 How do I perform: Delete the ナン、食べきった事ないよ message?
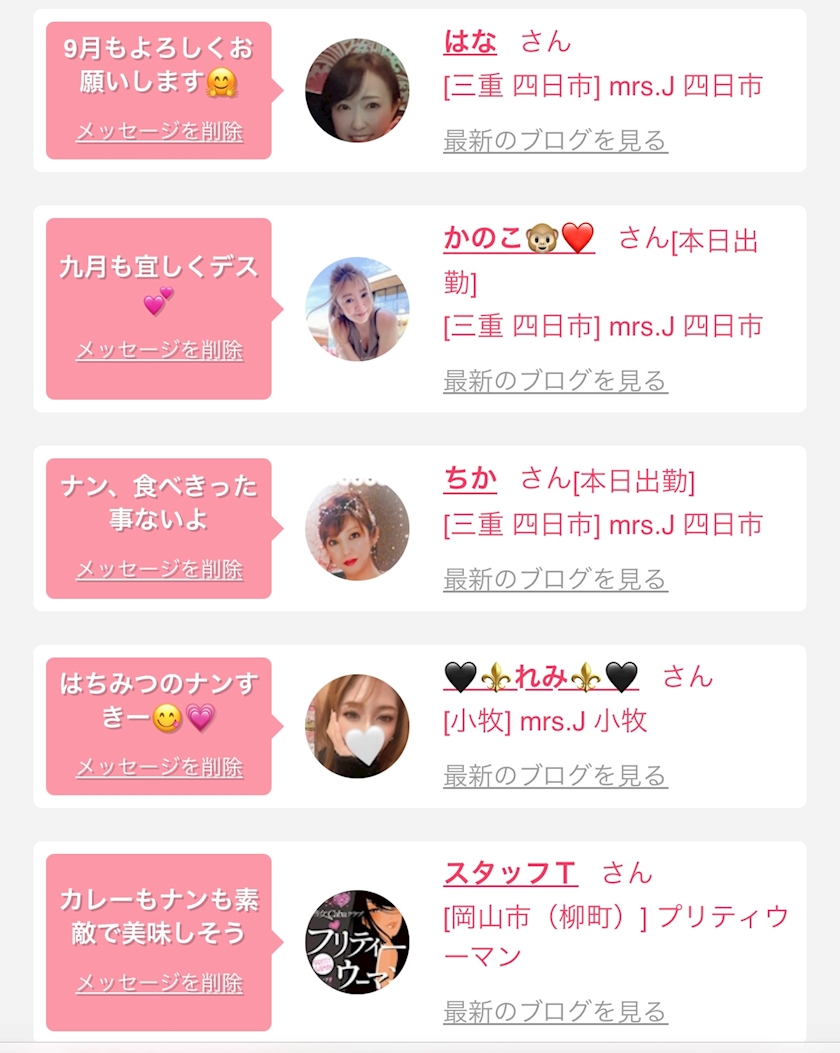[x=159, y=569]
